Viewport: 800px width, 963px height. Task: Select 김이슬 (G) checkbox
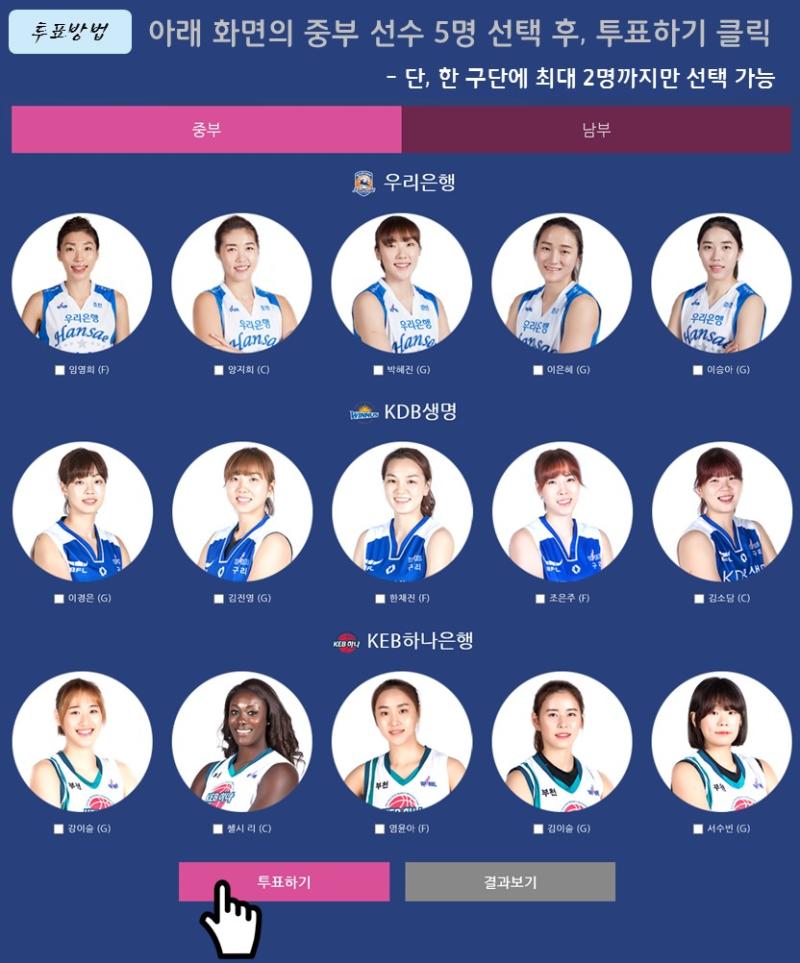coord(538,829)
